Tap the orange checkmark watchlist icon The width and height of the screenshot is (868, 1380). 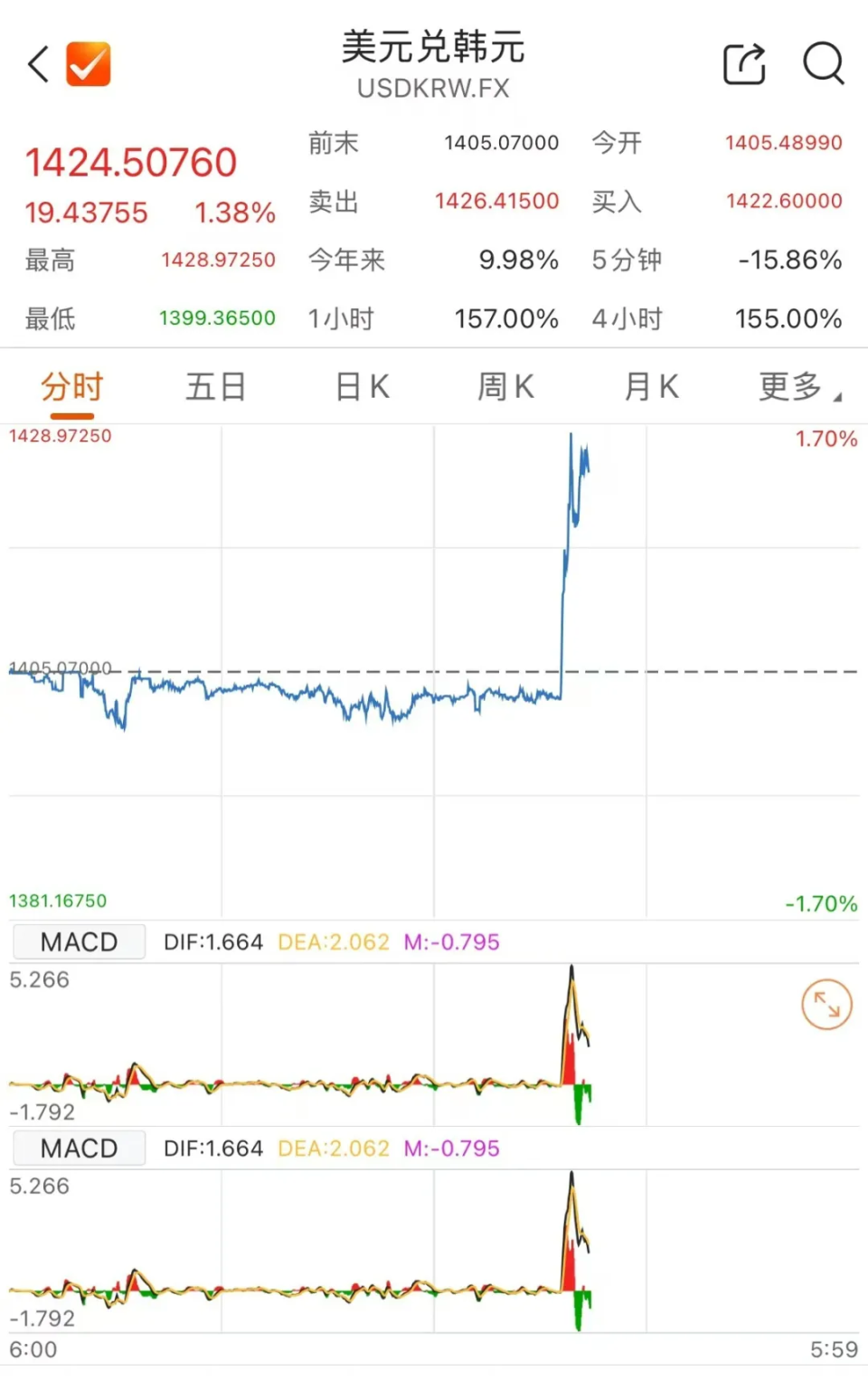tap(89, 64)
